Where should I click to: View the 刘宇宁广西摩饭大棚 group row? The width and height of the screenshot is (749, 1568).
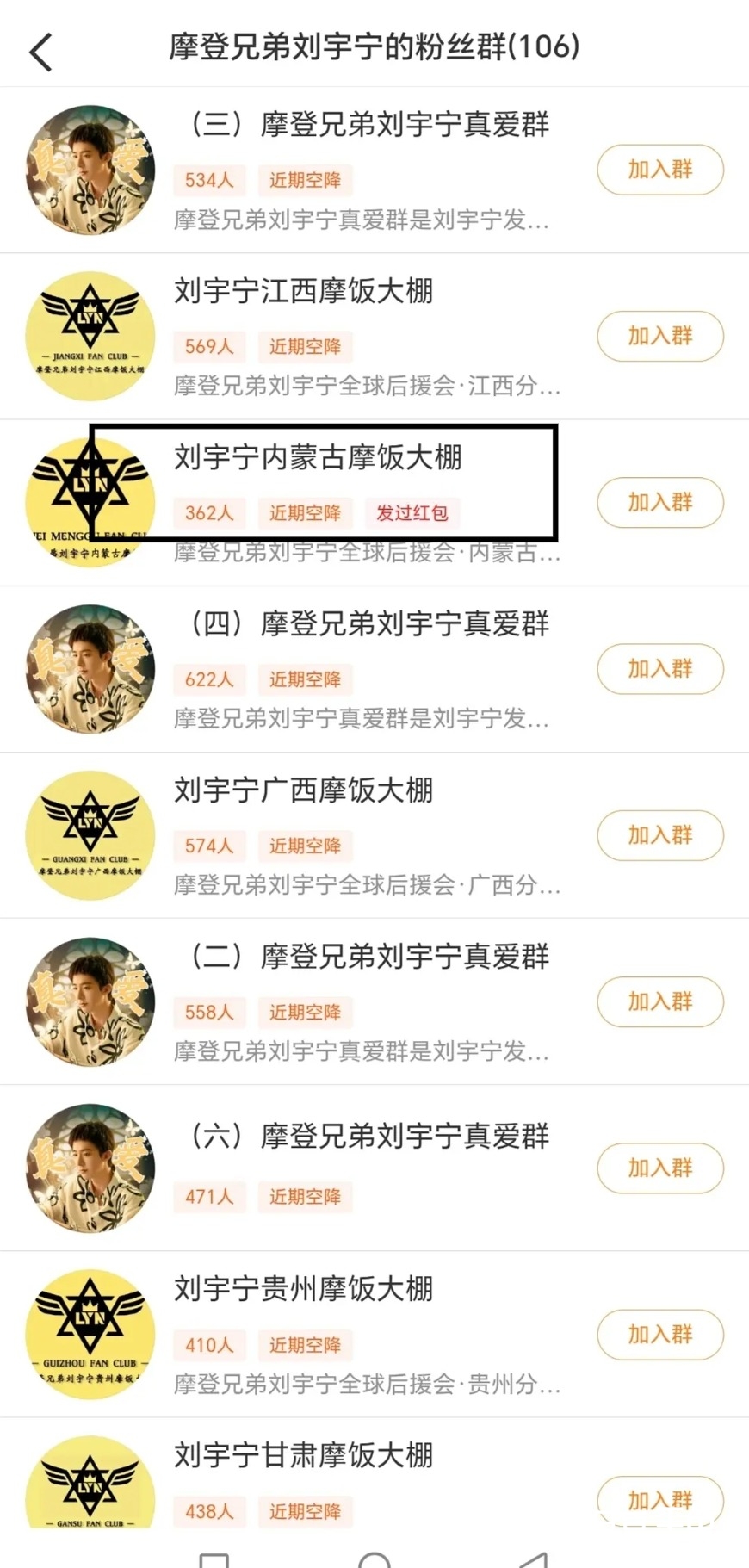374,835
